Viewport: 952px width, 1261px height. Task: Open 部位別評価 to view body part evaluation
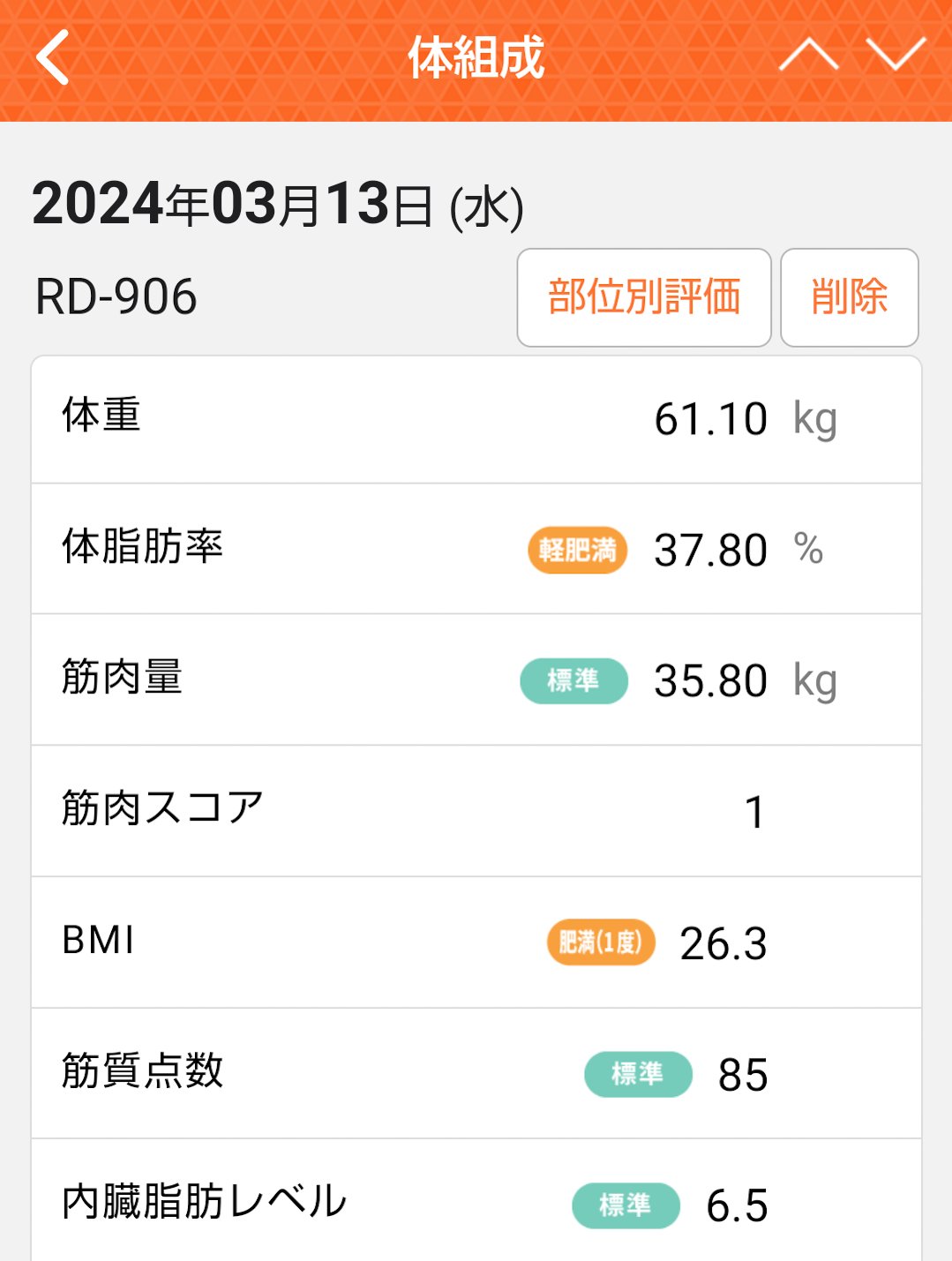(x=645, y=297)
